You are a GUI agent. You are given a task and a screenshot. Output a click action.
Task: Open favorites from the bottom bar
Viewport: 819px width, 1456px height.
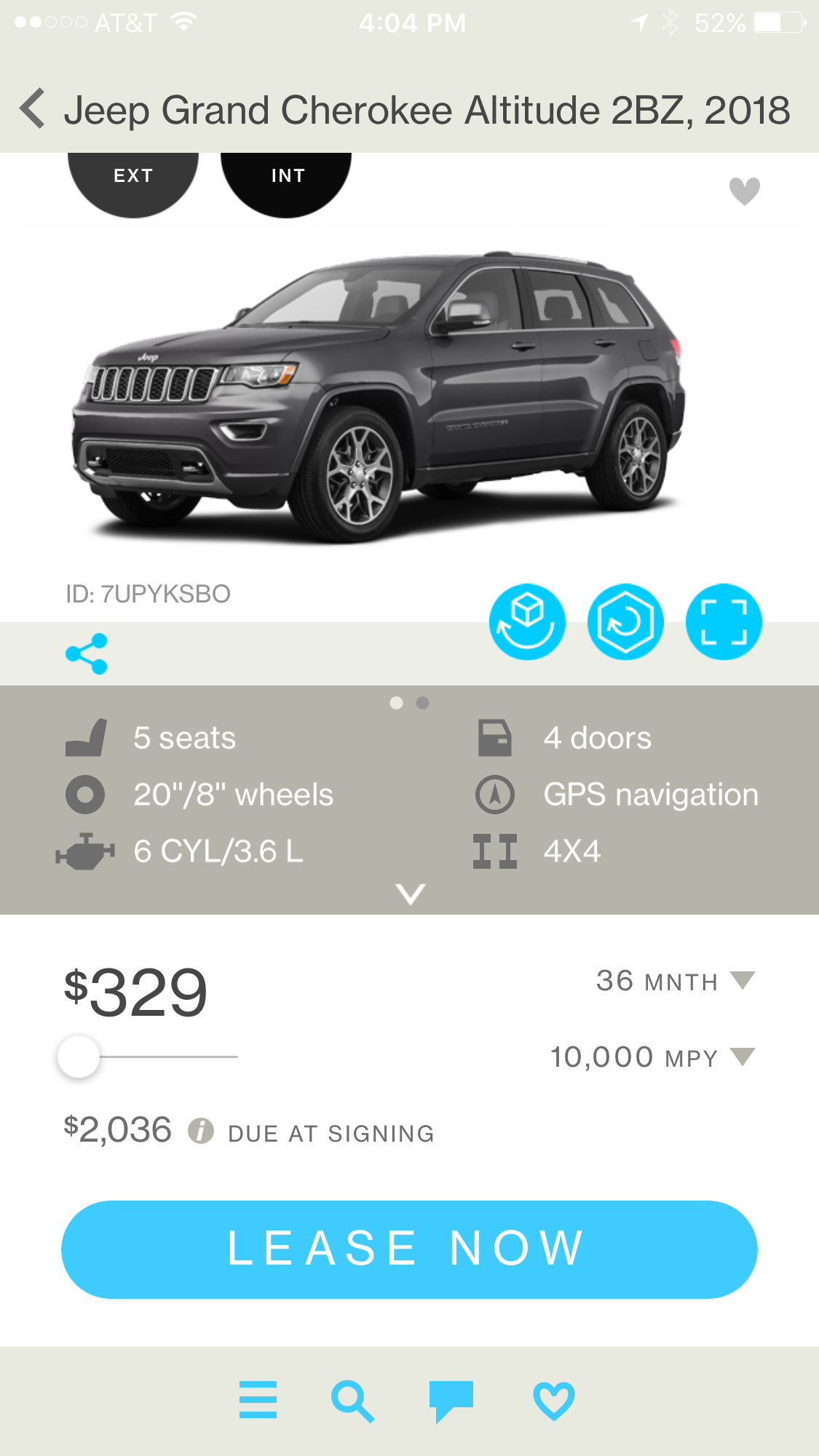[554, 1401]
